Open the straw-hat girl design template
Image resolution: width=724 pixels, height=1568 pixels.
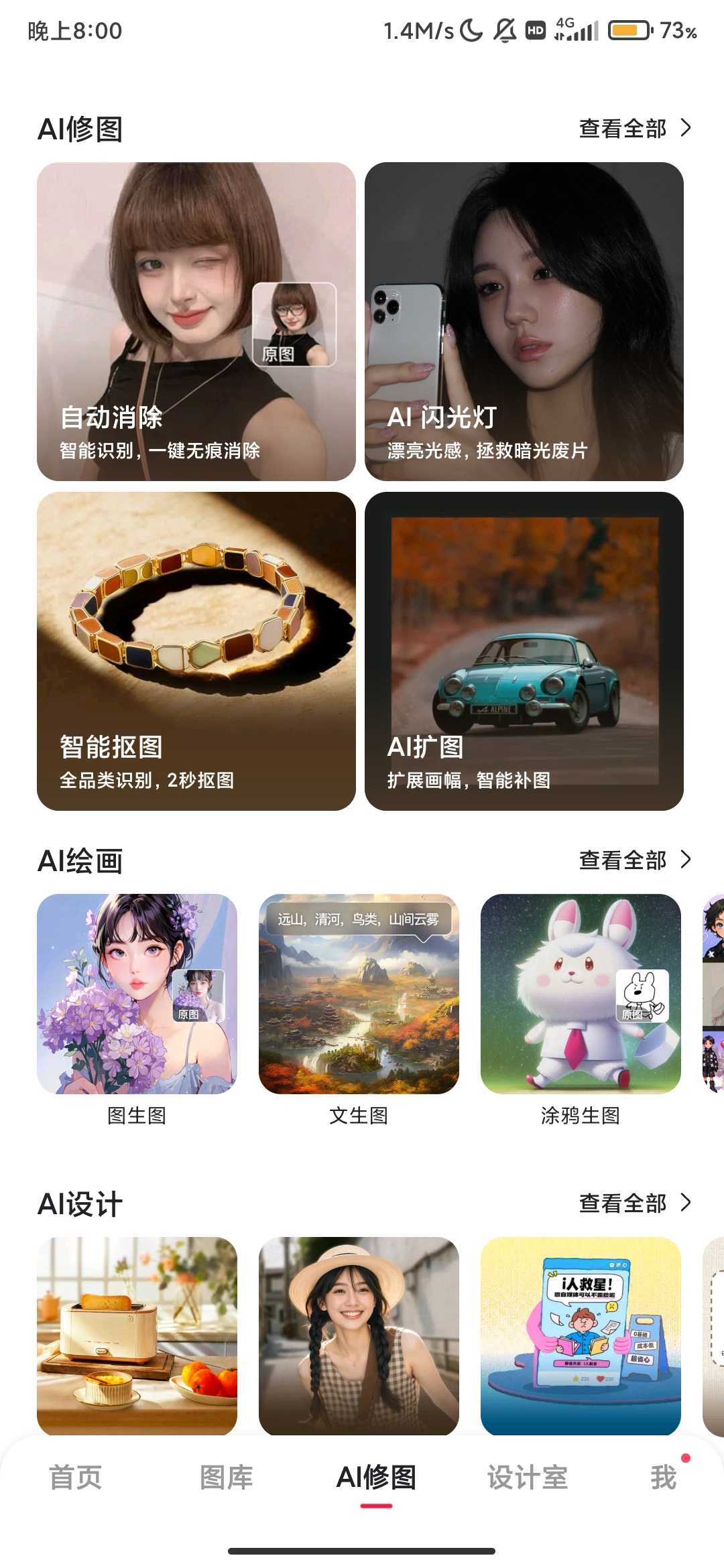(359, 1335)
